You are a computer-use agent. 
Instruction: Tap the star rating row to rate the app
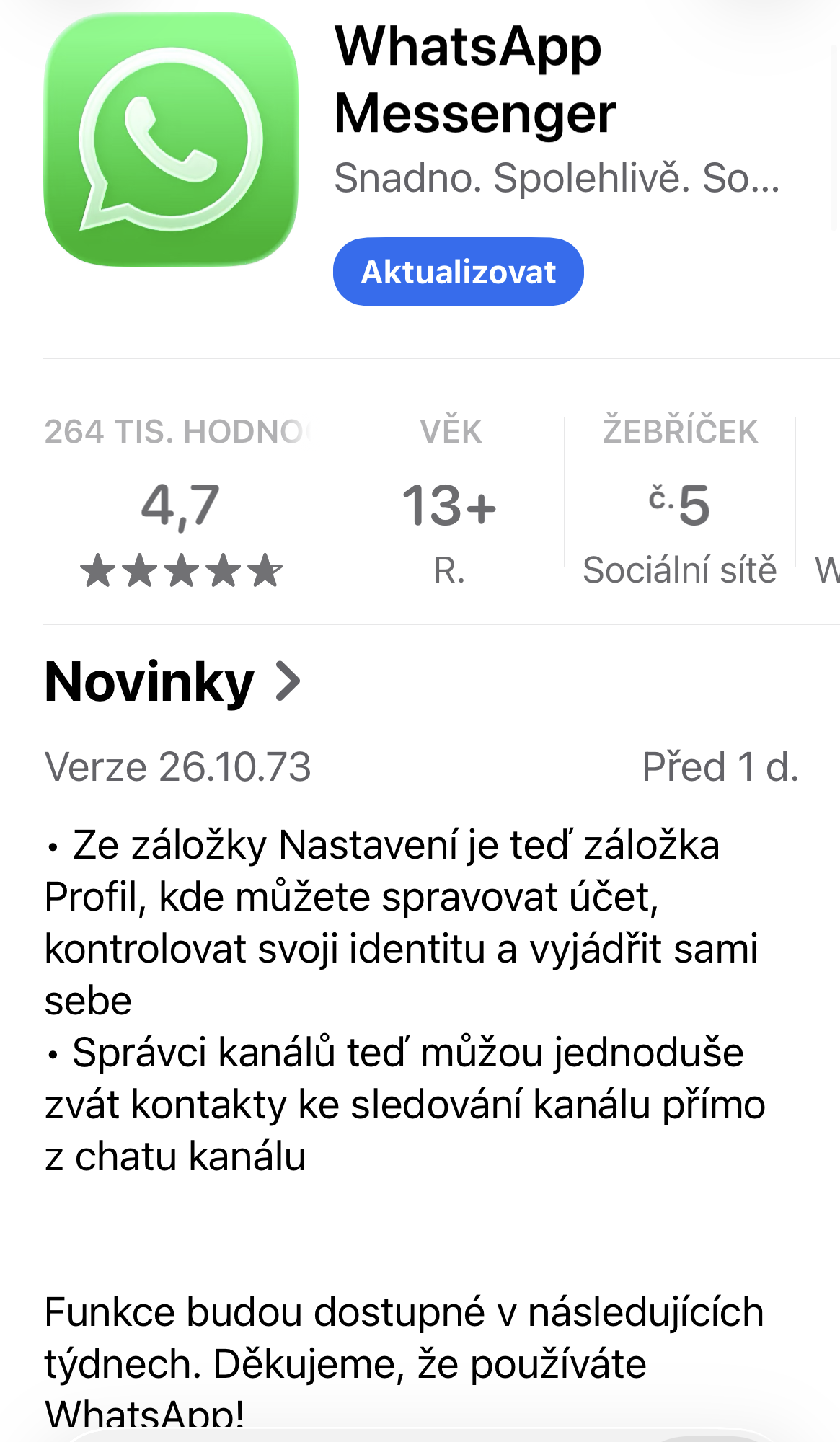point(180,572)
